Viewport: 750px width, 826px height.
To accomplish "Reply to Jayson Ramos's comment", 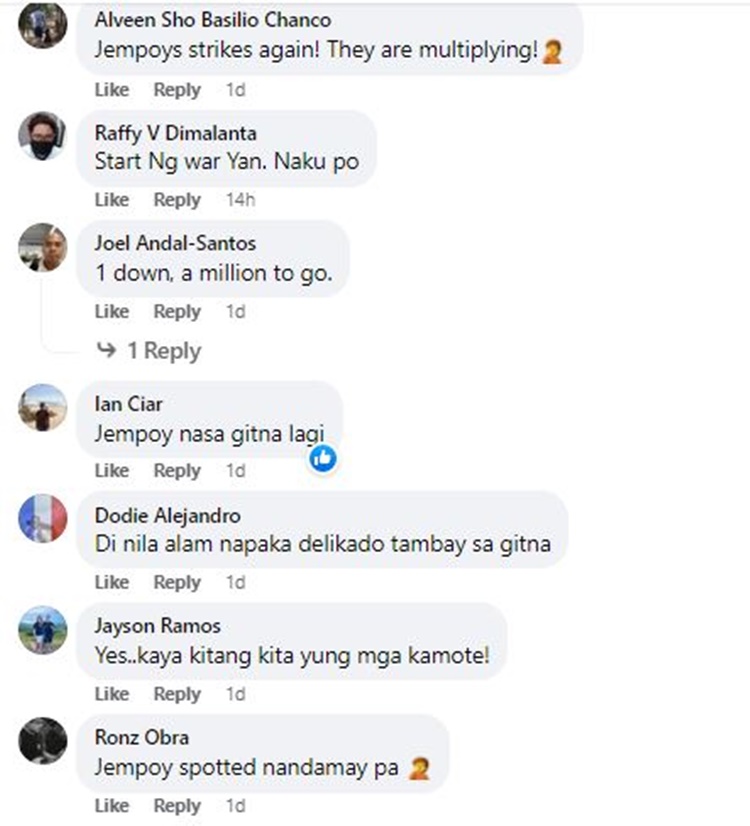I will pyautogui.click(x=177, y=694).
